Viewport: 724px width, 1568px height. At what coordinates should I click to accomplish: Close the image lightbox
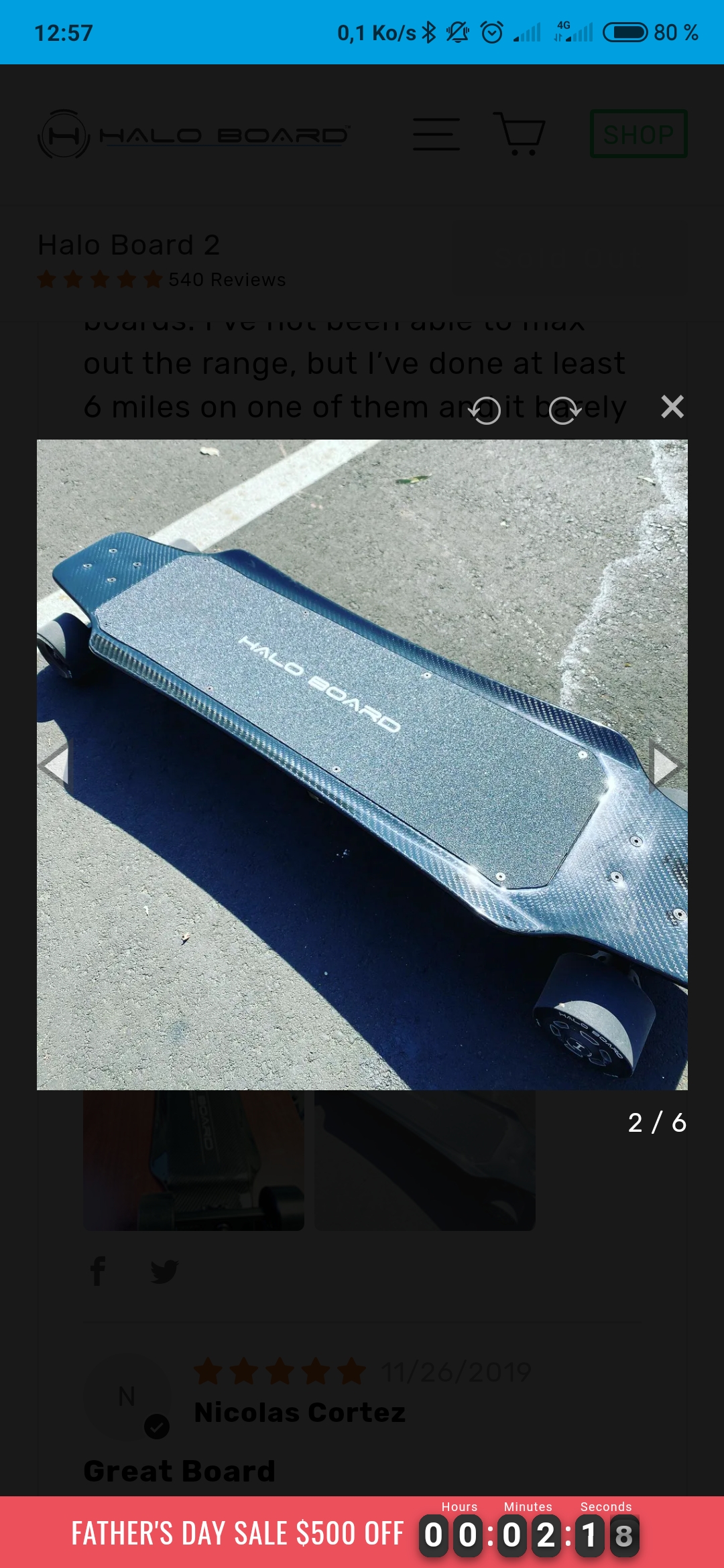tap(672, 407)
